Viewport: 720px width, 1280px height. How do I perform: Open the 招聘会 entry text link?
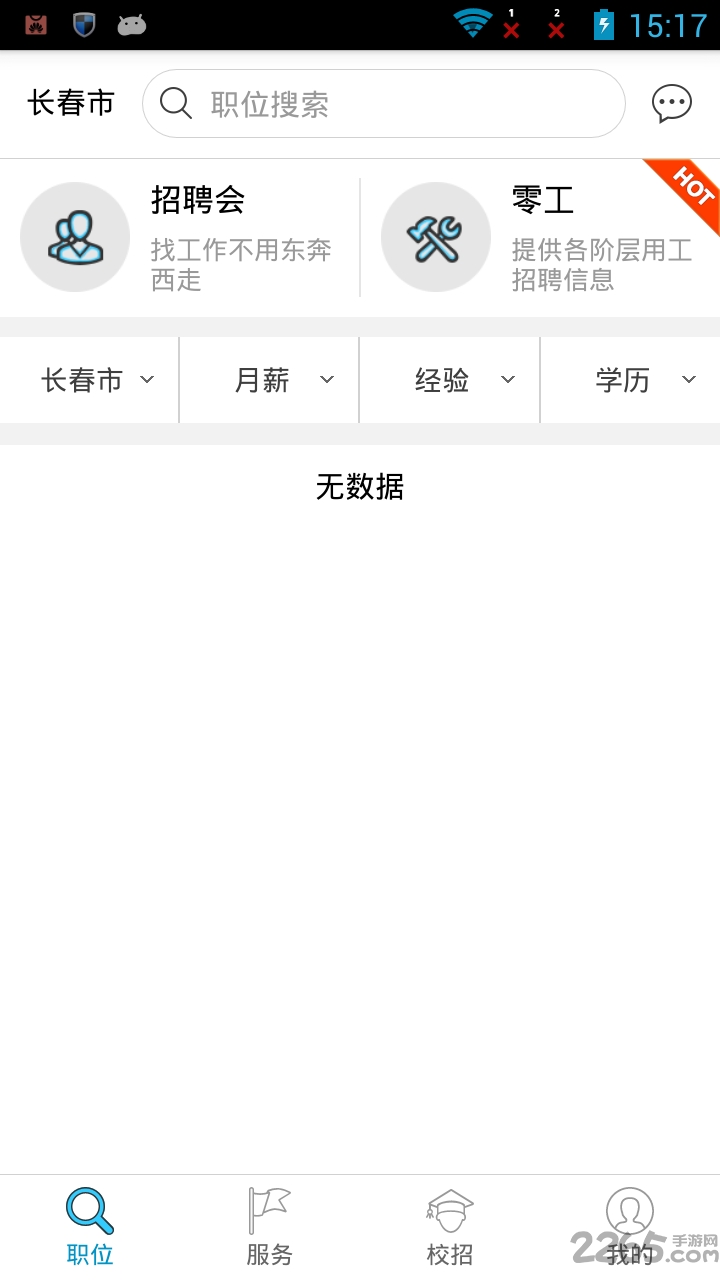[x=198, y=201]
